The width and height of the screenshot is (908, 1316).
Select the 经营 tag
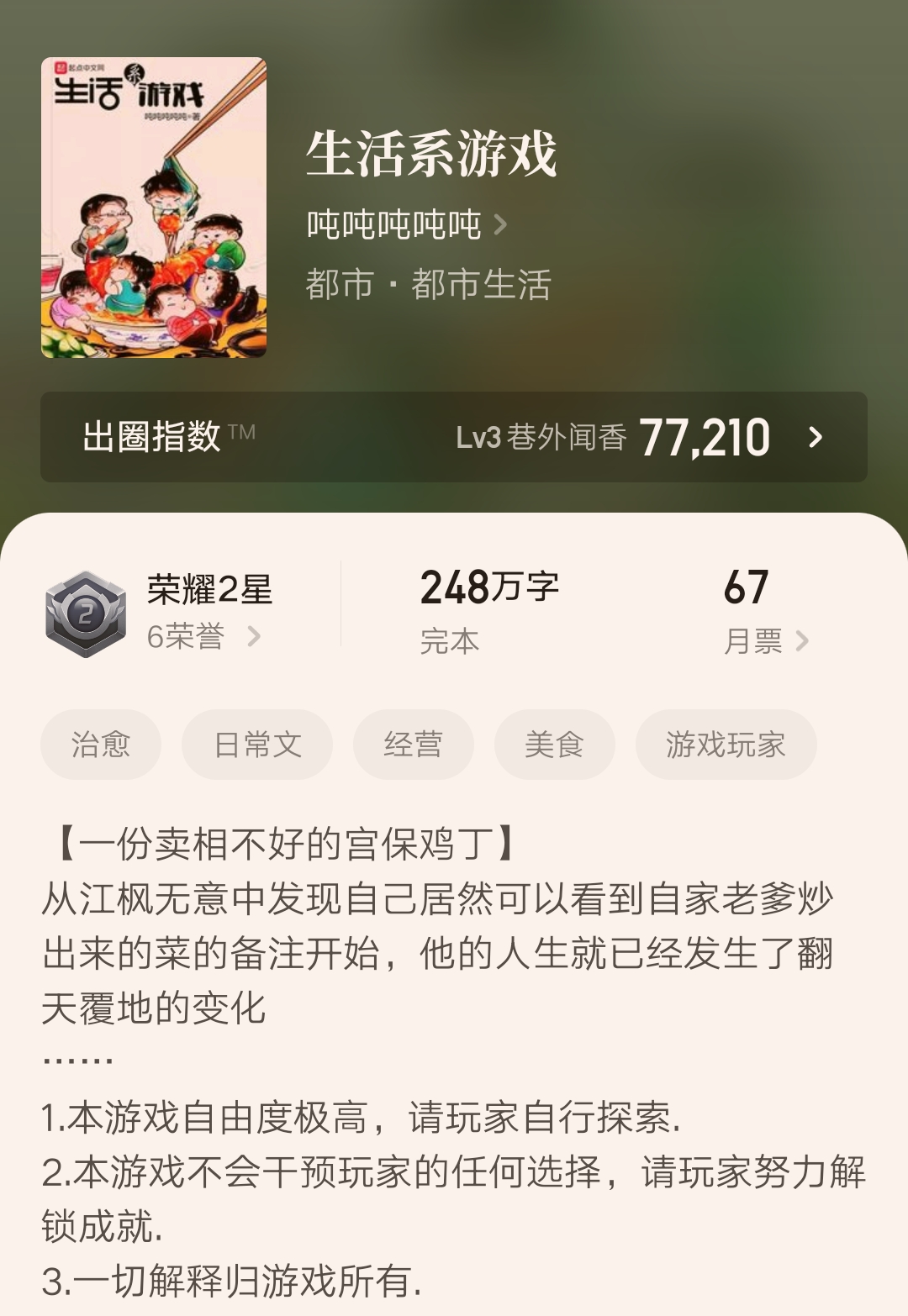414,744
